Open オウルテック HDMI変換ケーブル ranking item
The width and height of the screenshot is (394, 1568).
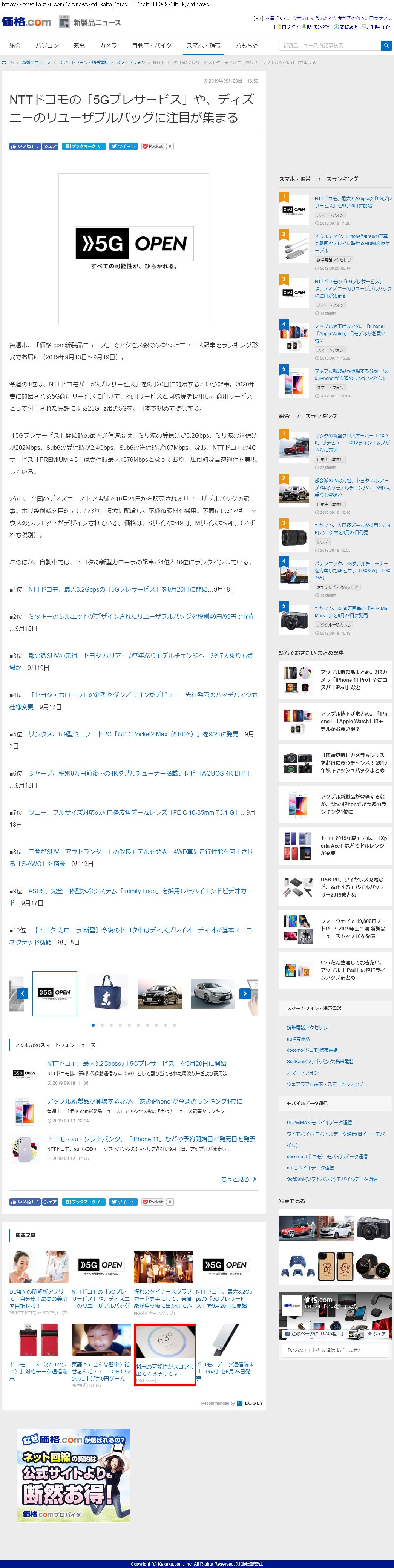351,243
